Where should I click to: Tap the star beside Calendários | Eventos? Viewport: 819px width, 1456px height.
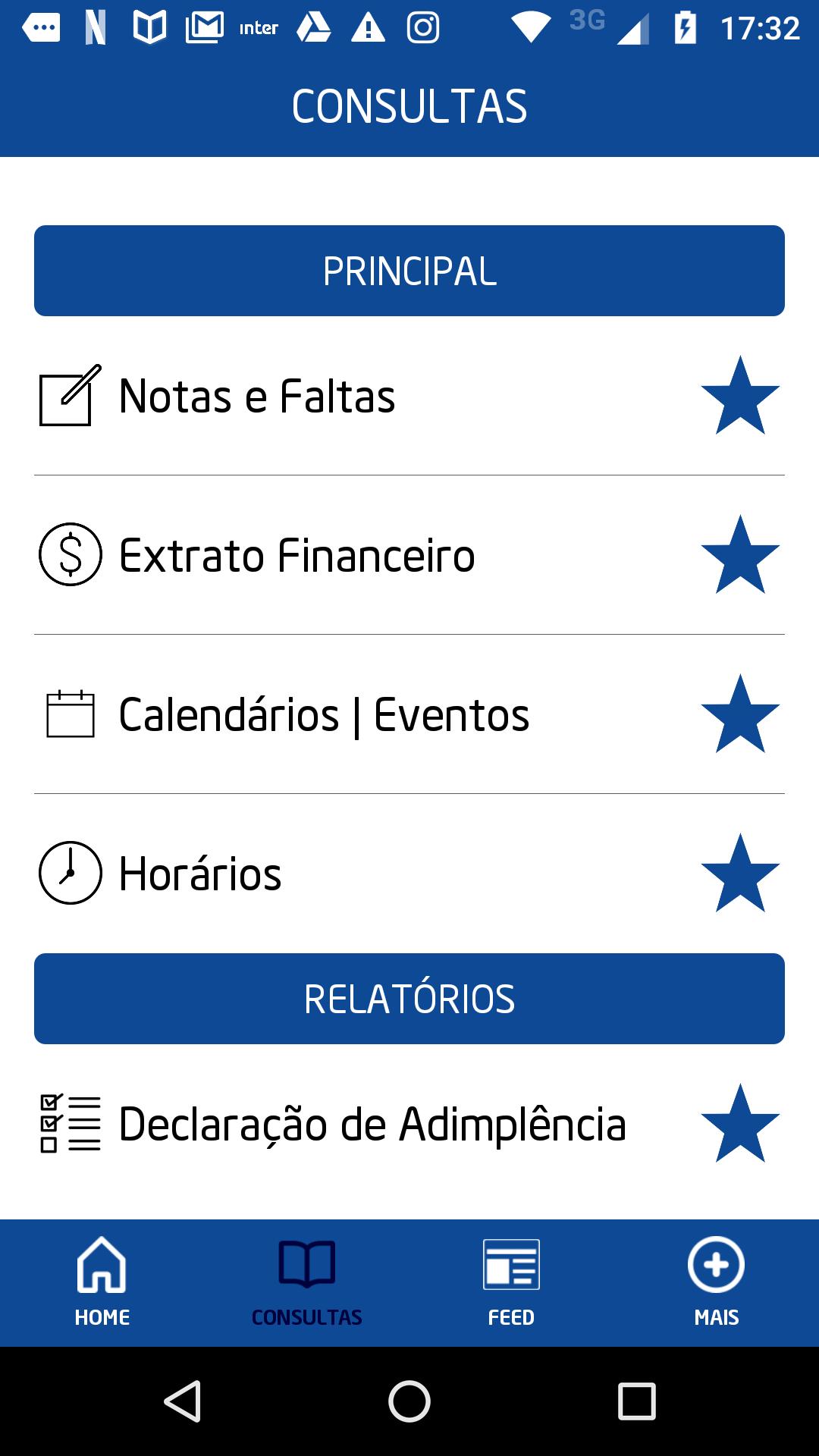740,714
